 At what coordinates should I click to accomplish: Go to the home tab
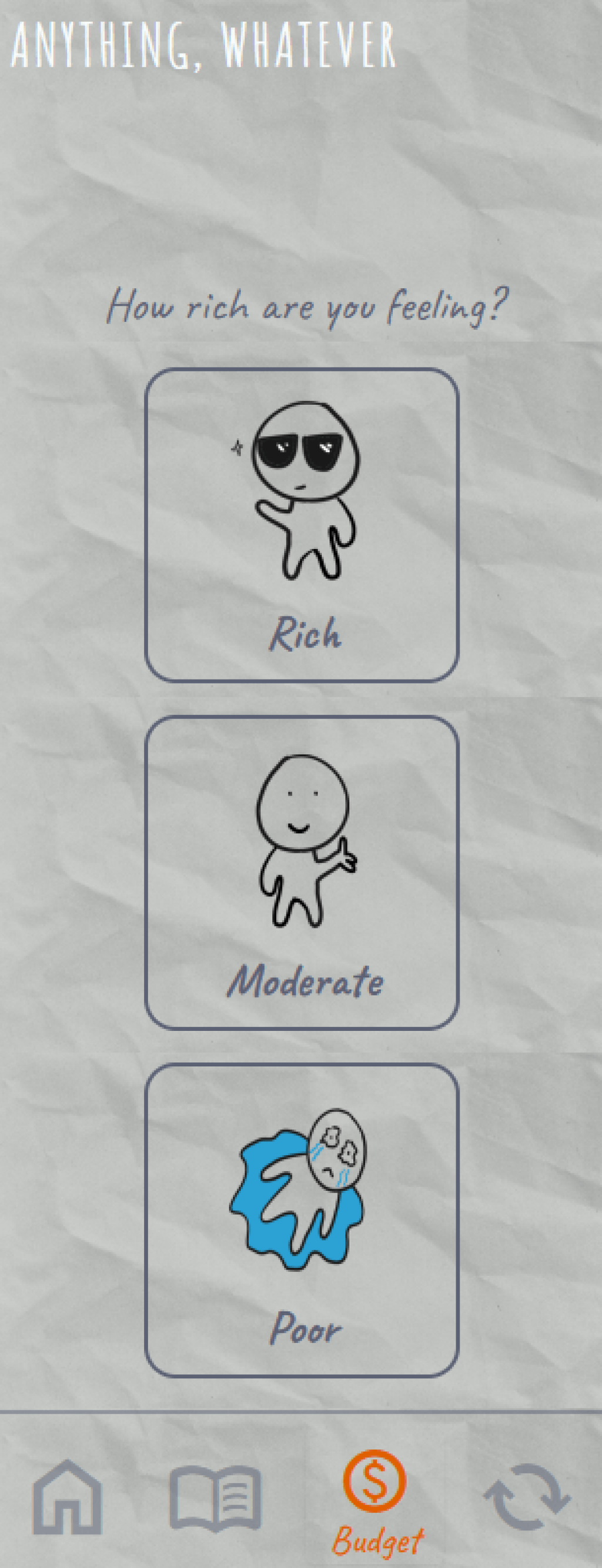click(67, 1497)
